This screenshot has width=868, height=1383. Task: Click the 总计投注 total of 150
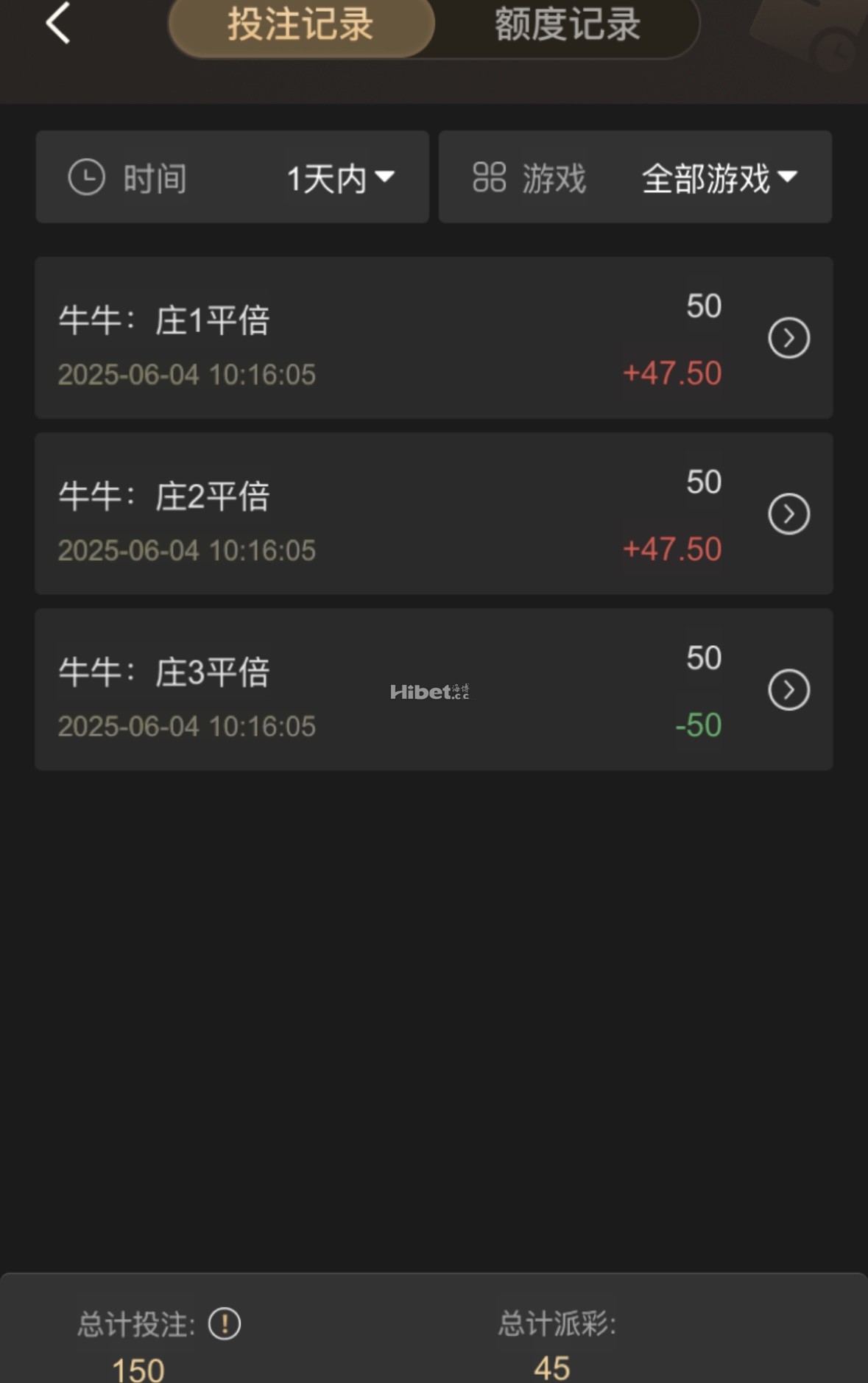pyautogui.click(x=137, y=1367)
